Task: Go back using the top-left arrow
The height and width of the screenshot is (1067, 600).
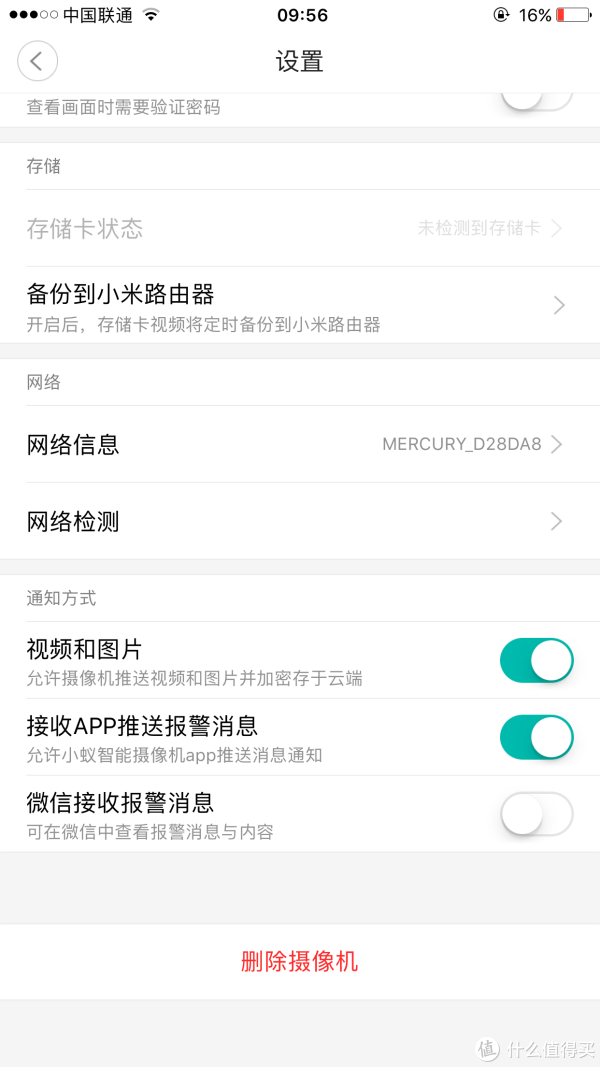Action: tap(37, 61)
